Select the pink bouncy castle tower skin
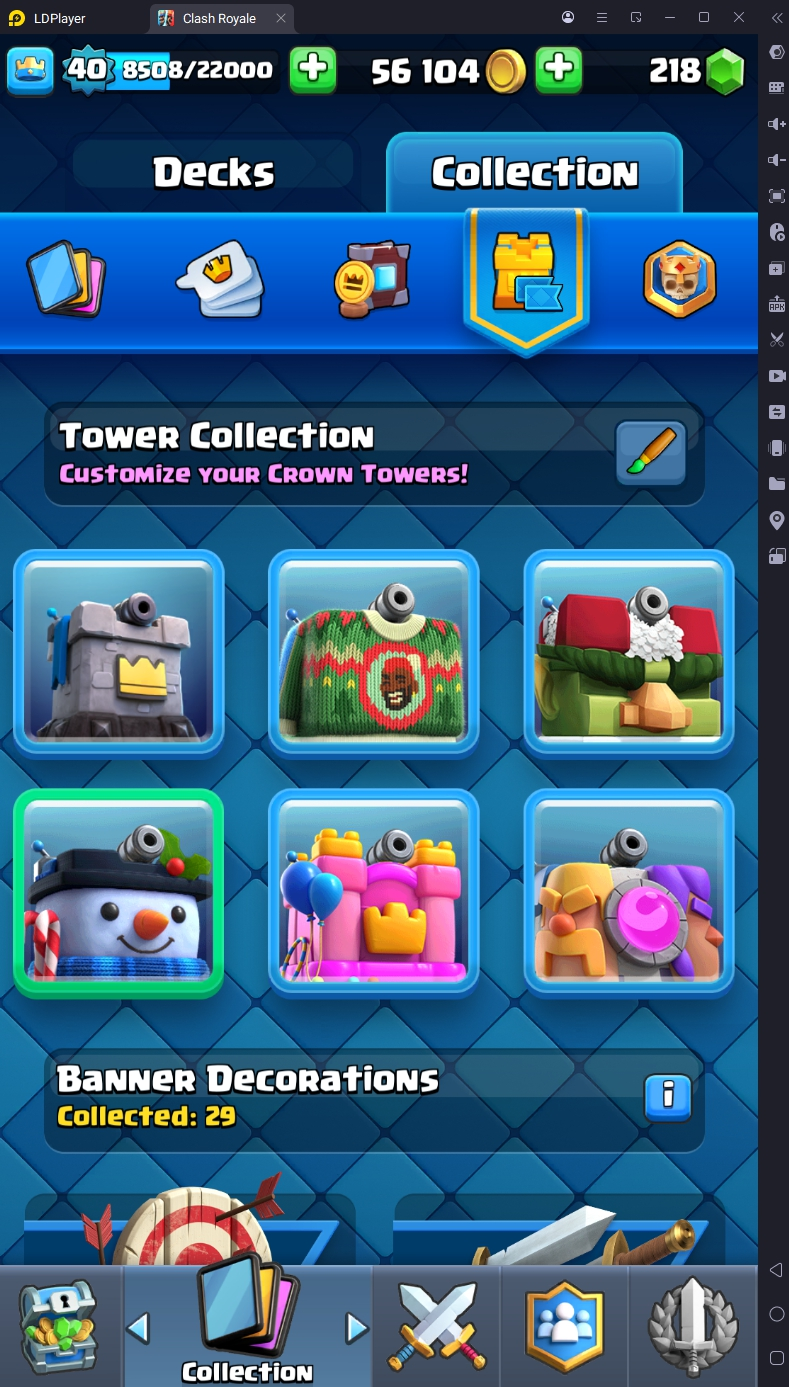 (x=373, y=893)
